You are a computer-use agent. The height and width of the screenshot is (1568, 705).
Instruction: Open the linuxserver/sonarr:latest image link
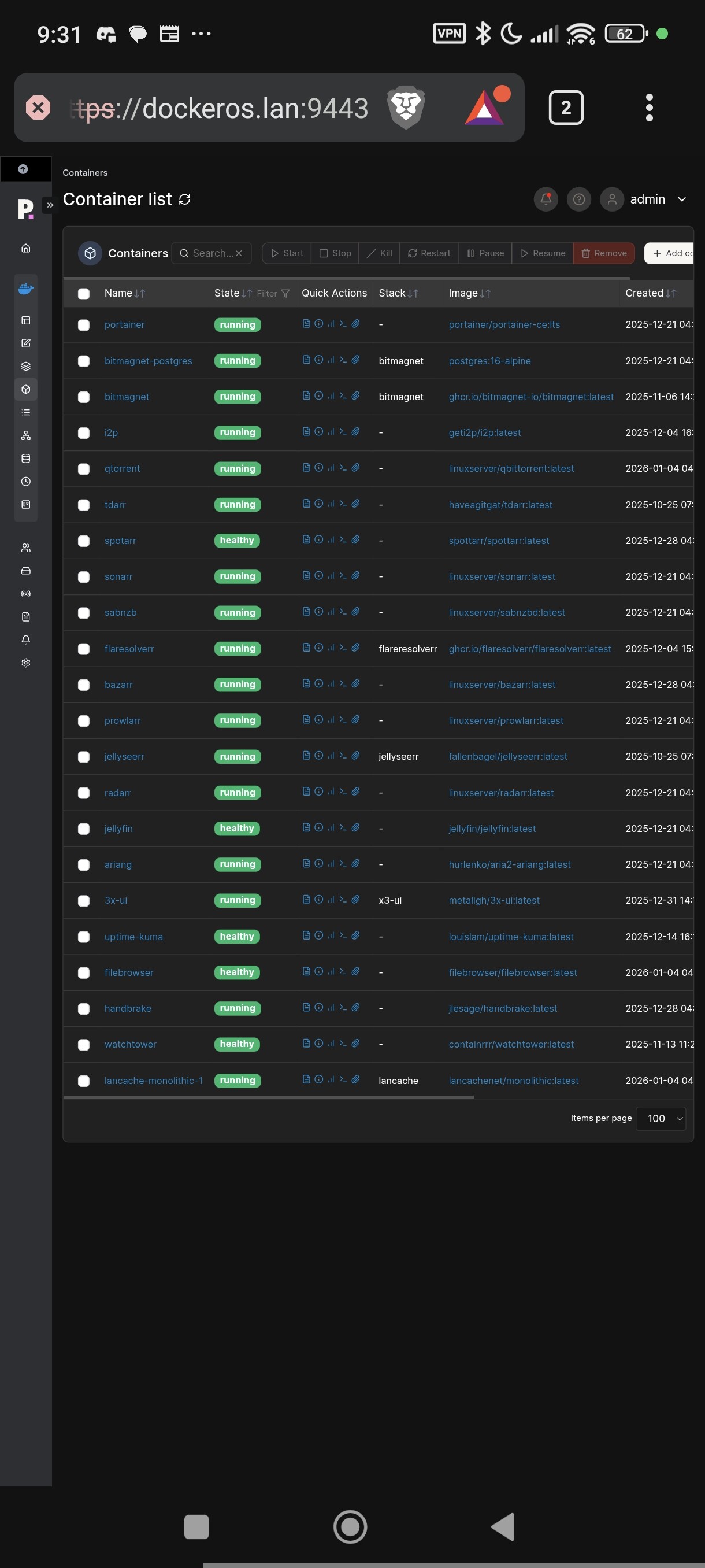coord(502,576)
